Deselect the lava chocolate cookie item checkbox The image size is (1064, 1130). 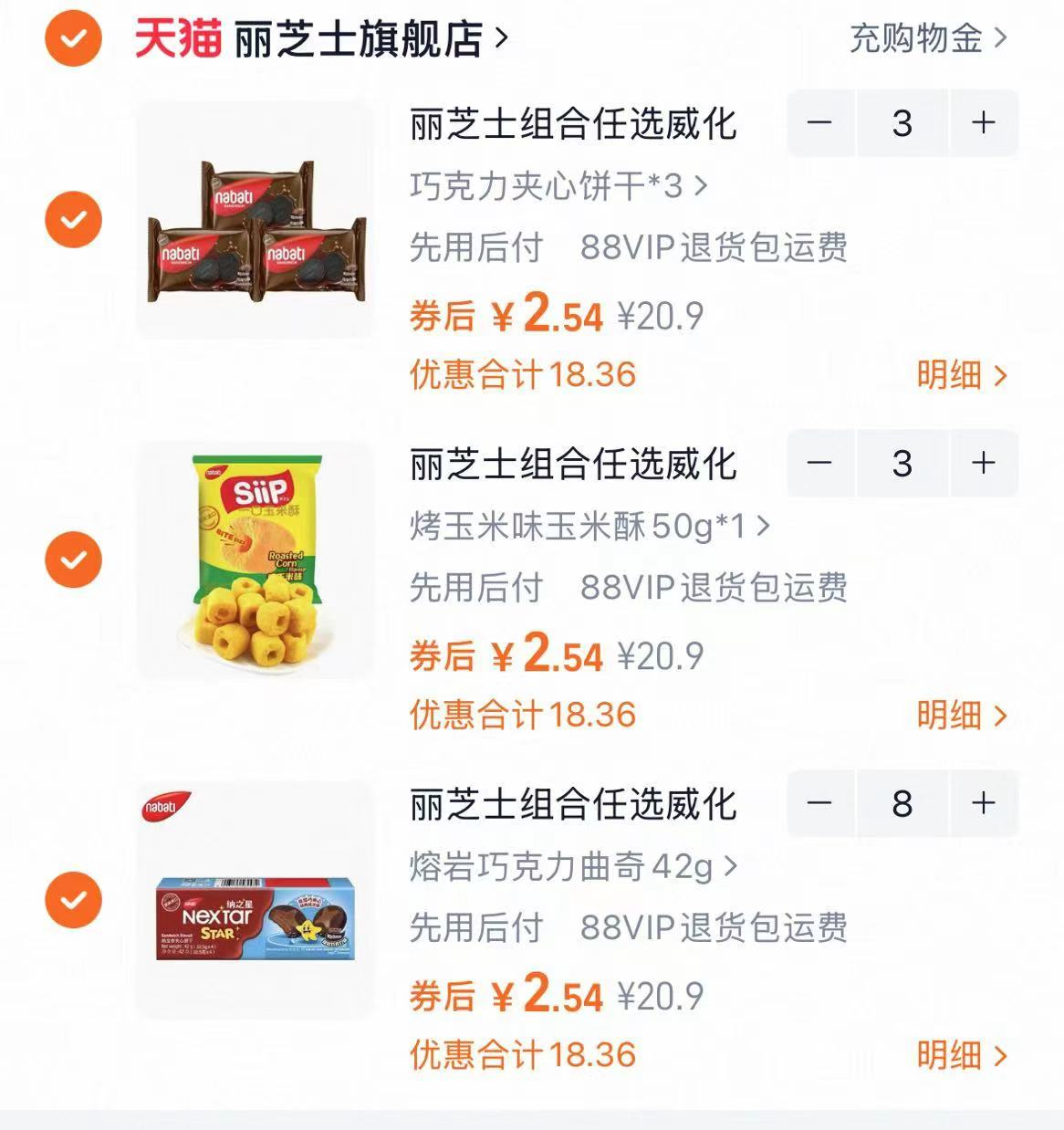click(72, 899)
